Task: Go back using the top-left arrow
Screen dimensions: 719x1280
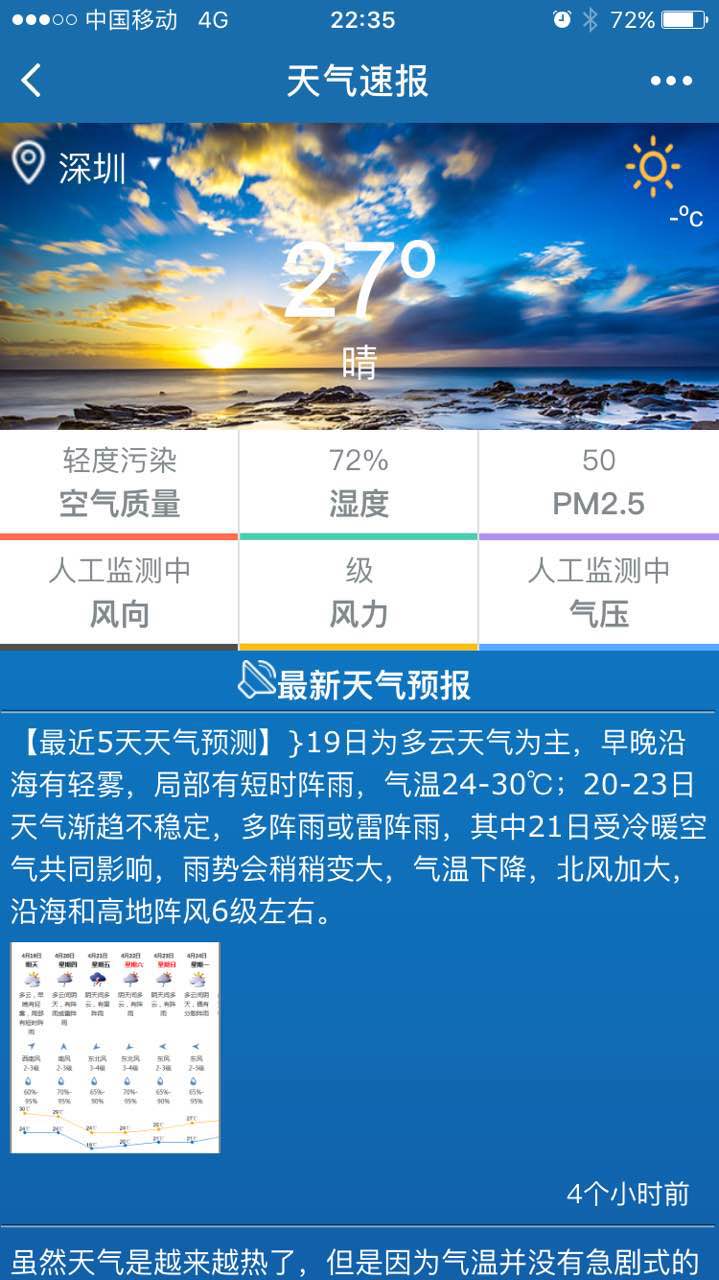Action: pyautogui.click(x=31, y=80)
